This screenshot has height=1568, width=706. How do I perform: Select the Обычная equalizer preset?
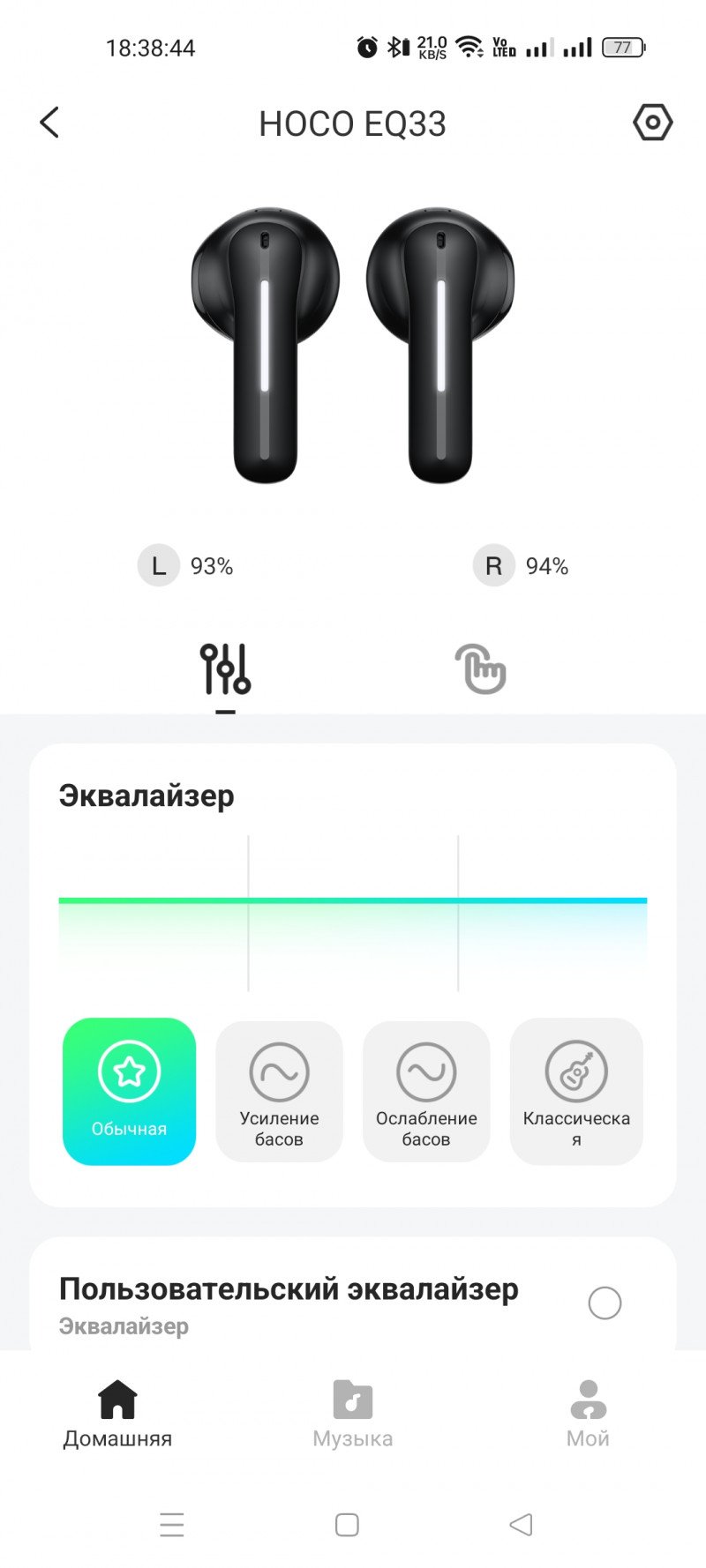point(130,1091)
